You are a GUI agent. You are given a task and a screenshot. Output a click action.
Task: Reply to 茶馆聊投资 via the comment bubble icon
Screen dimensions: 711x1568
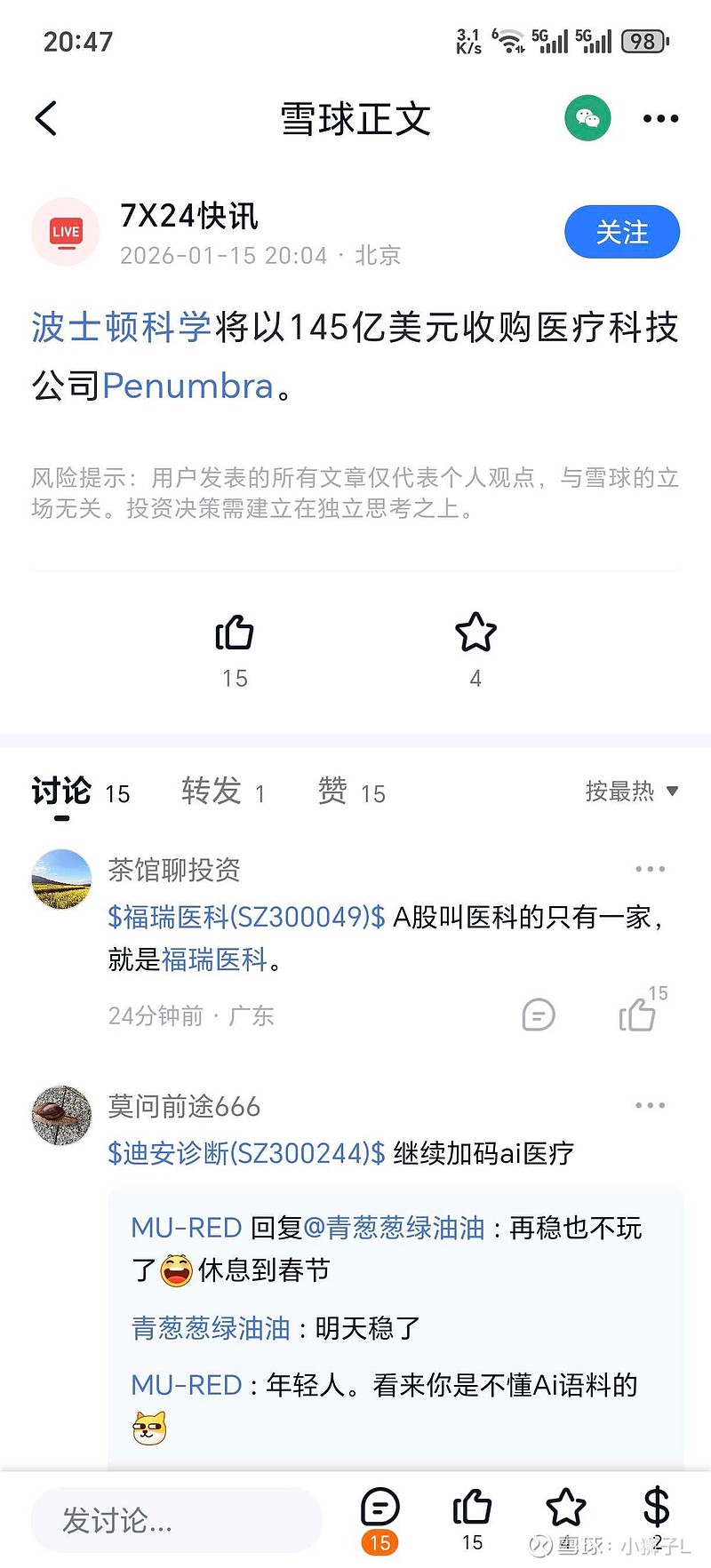pyautogui.click(x=539, y=1015)
